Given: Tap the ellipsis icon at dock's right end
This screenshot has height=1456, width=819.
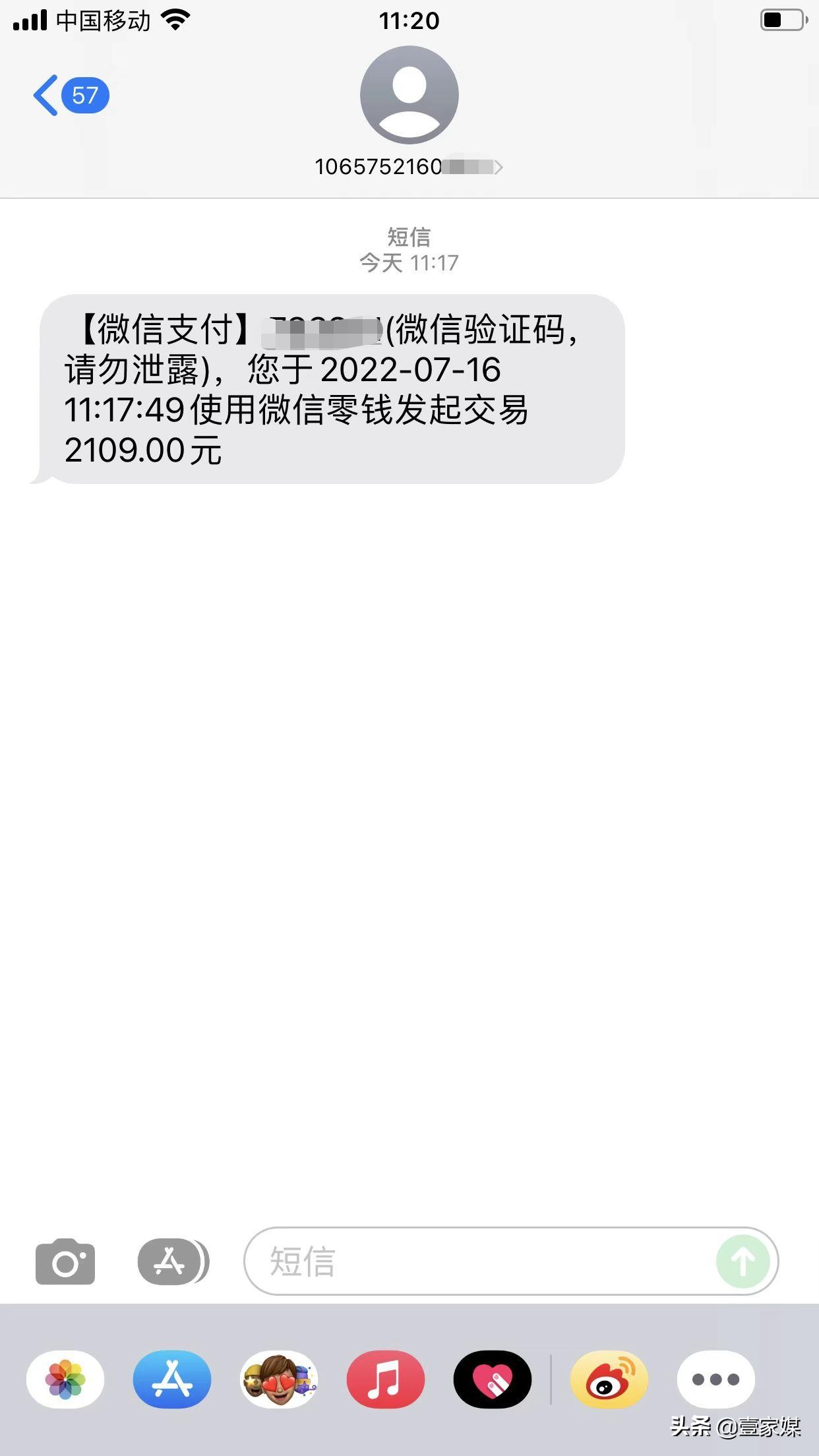Looking at the screenshot, I should [x=715, y=1378].
